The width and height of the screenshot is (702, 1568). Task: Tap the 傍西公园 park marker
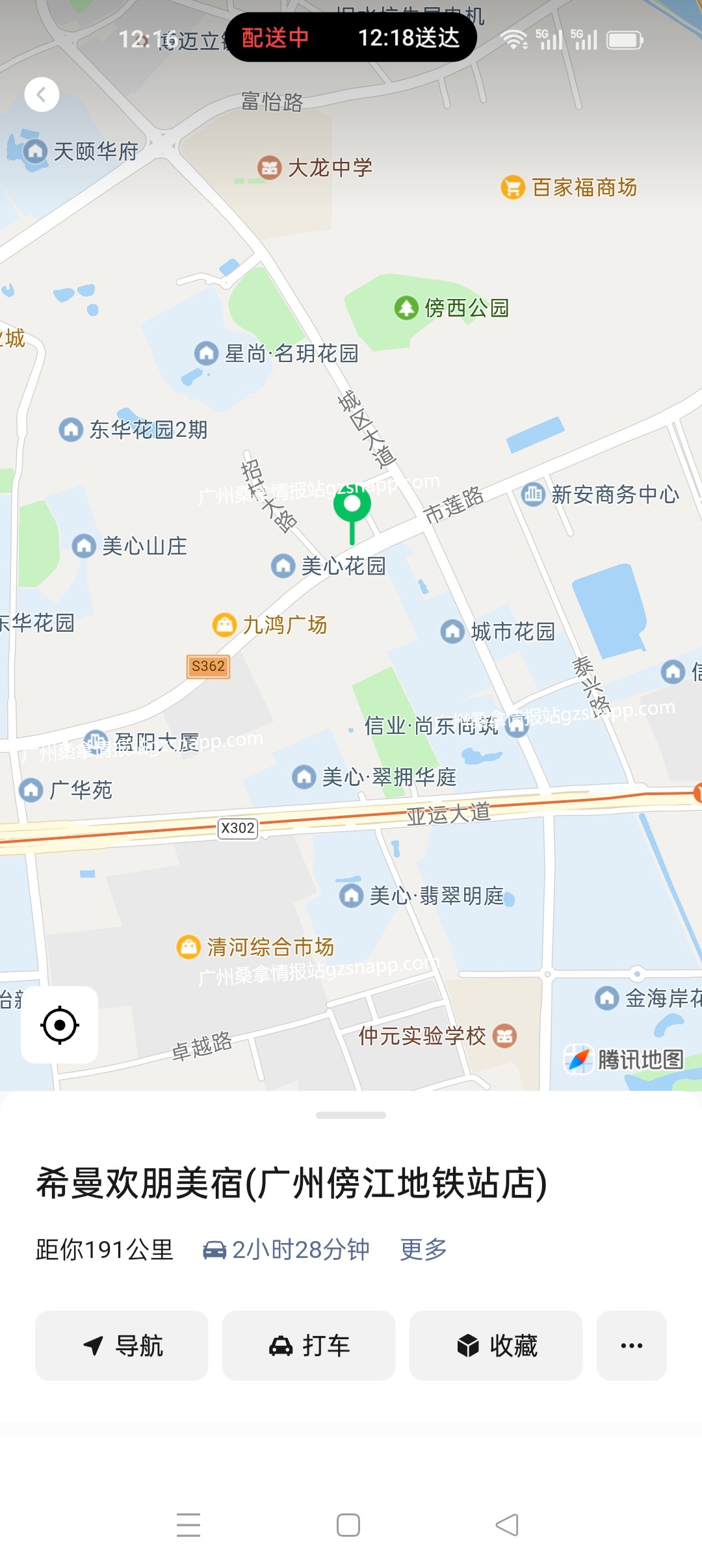(407, 307)
